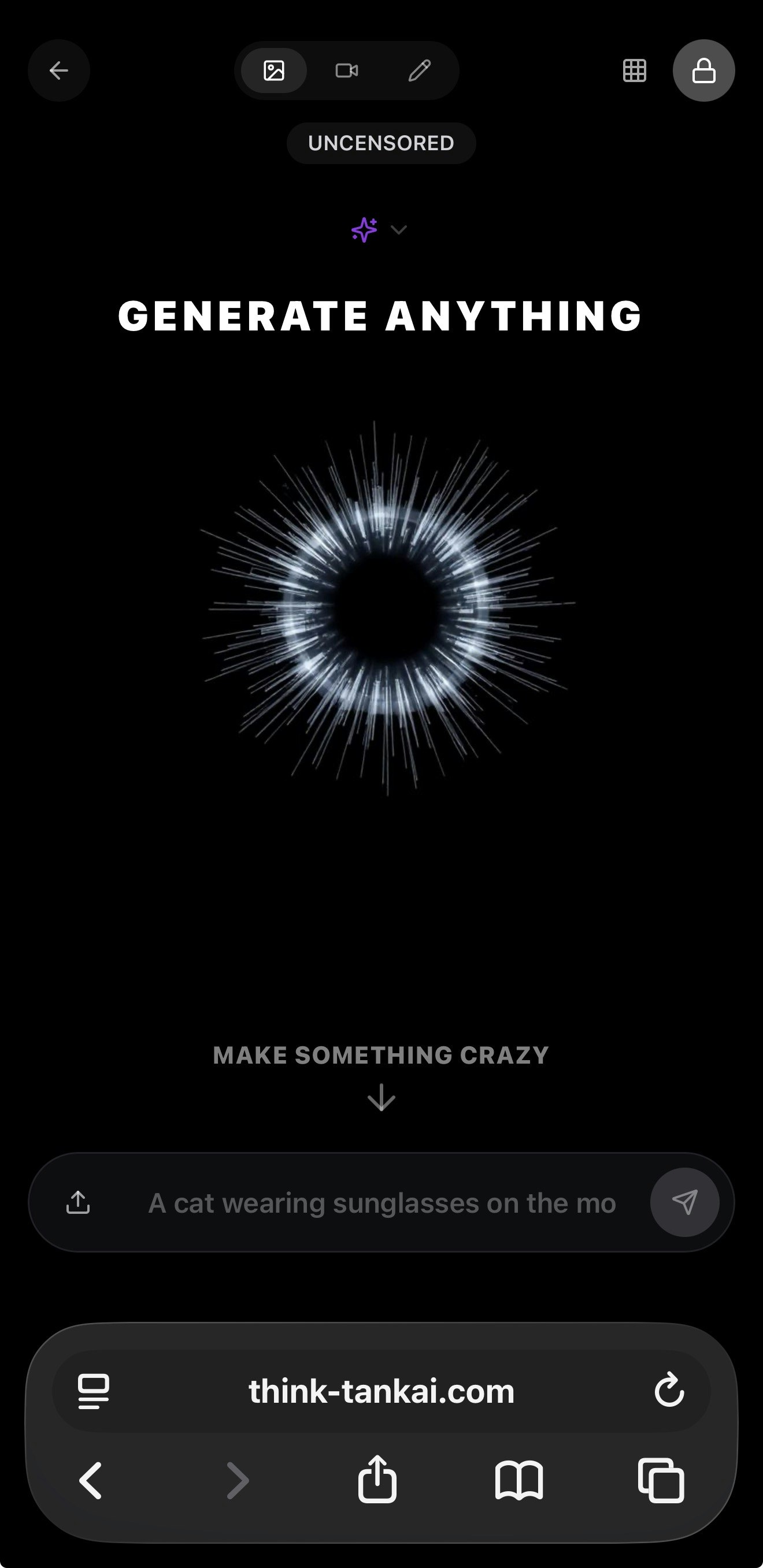Screen dimensions: 763x1568
Task: Tap the think-tankai.com address bar
Action: 381,1391
